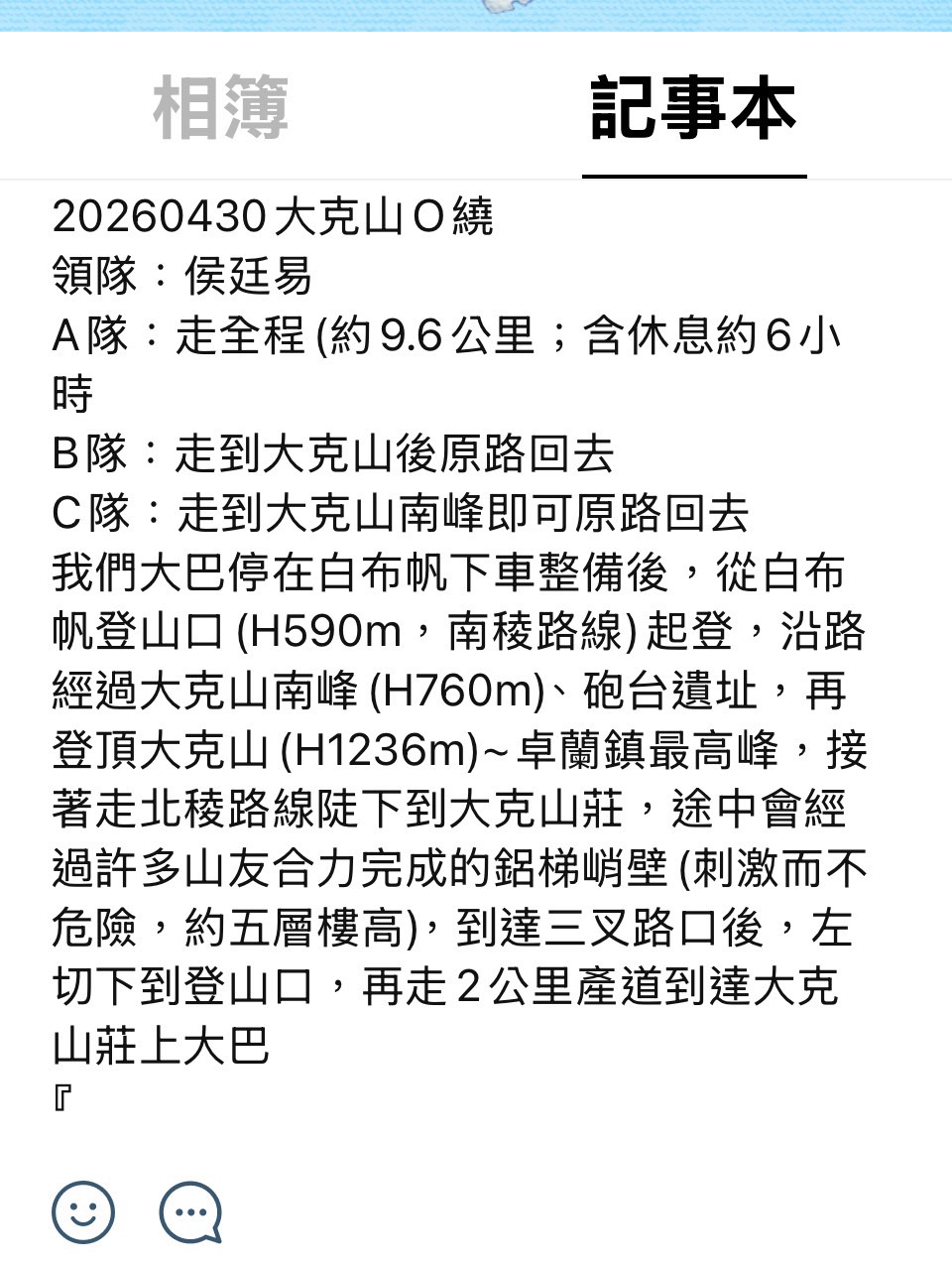Switch to the 相簿 tab
This screenshot has height=1266, width=952.
220,107
